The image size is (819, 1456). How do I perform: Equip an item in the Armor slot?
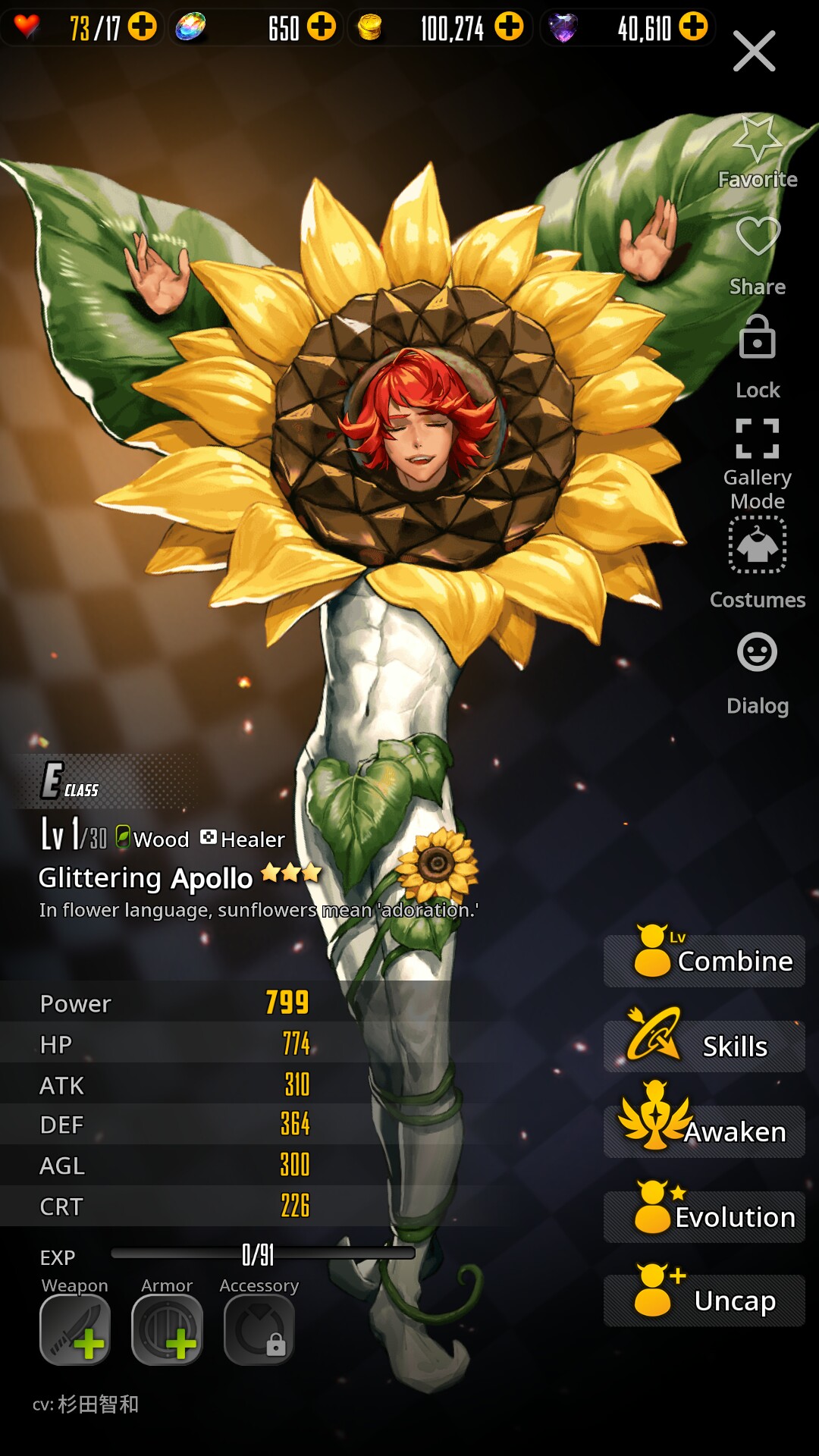click(167, 1329)
